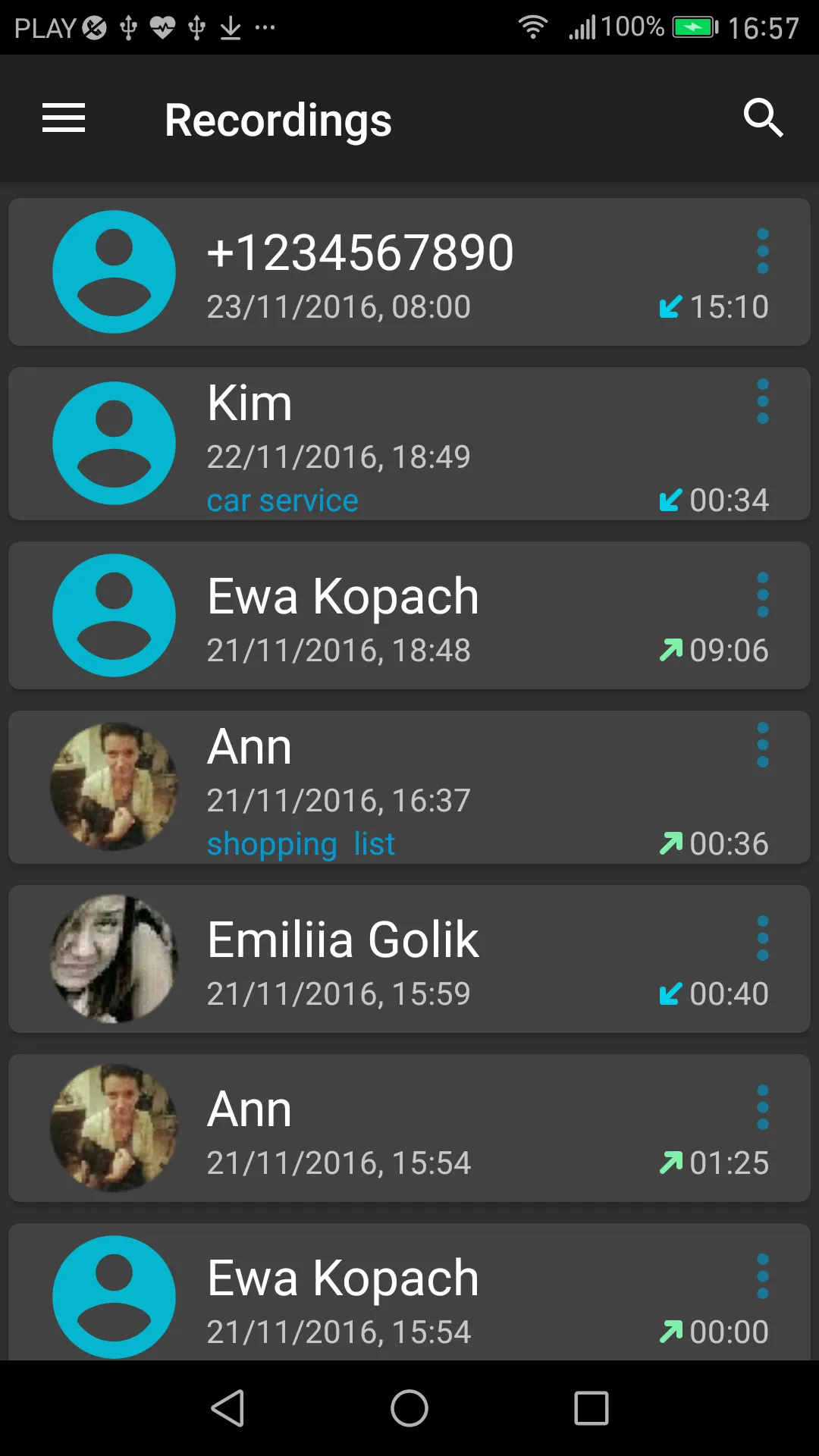This screenshot has height=1456, width=819.
Task: Click Kim's contact avatar icon
Action: (x=114, y=443)
